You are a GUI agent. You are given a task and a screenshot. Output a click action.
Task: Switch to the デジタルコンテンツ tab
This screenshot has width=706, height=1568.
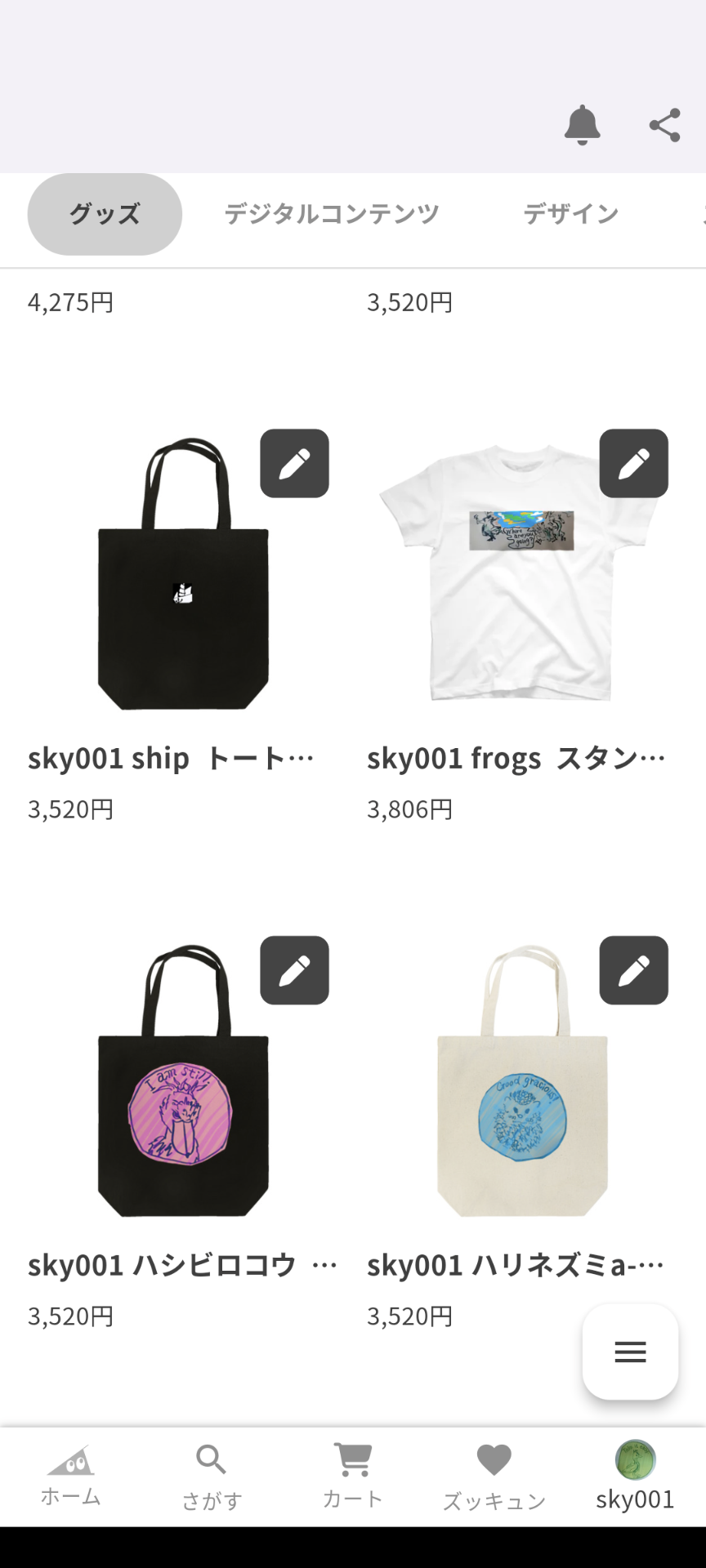pyautogui.click(x=332, y=214)
